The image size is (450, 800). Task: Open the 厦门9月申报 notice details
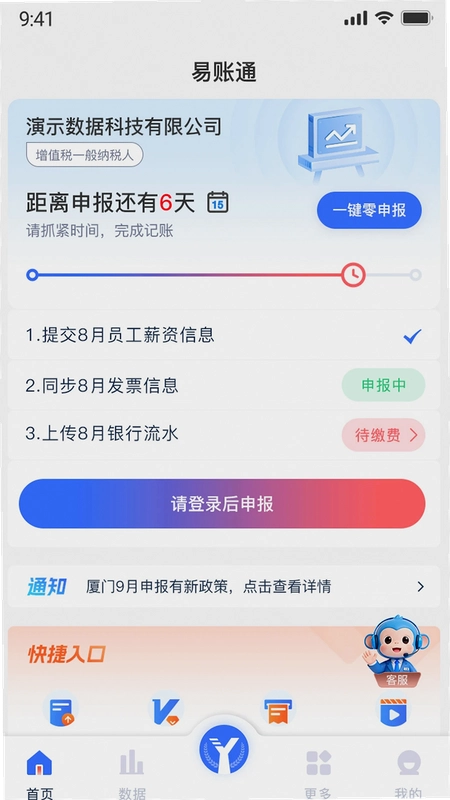pos(224,587)
